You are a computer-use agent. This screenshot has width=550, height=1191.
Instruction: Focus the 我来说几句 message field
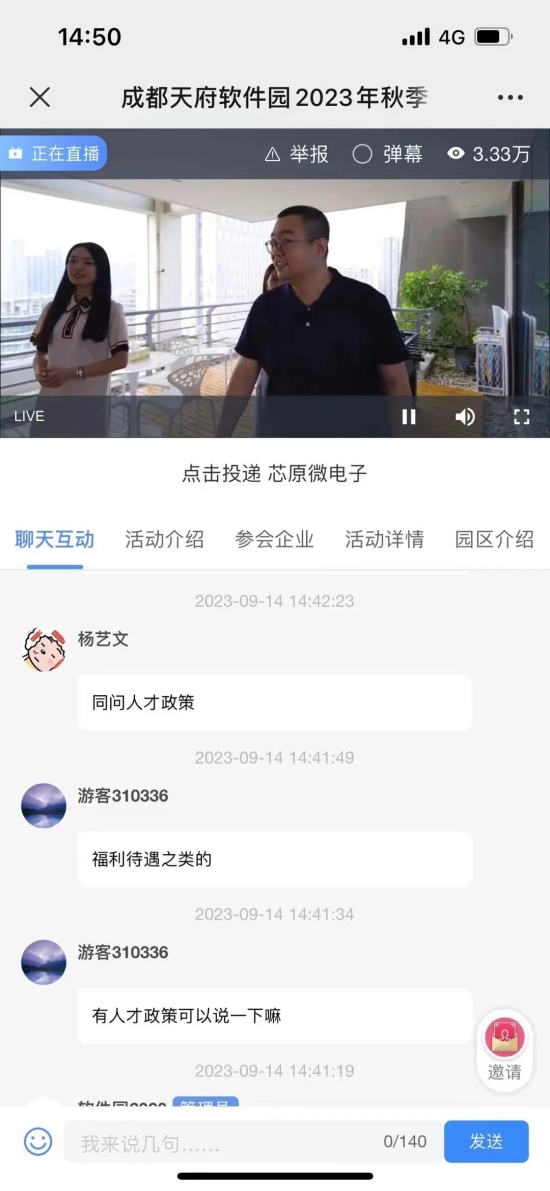pos(252,1142)
